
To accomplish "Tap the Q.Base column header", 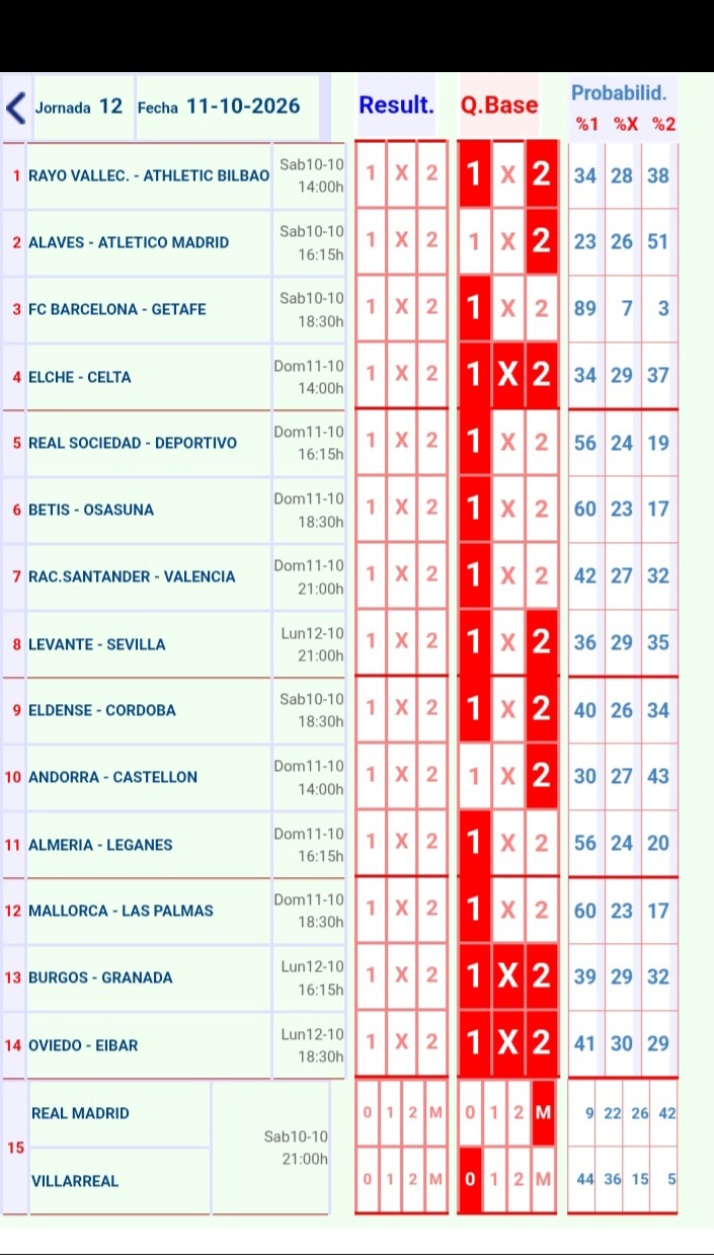I will point(499,105).
